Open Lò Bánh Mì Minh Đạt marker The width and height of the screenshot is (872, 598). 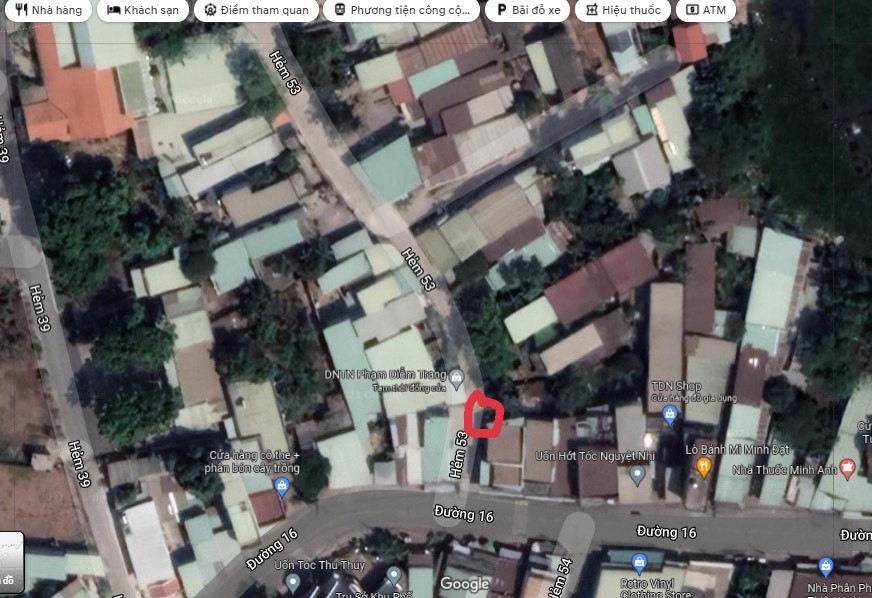click(x=704, y=466)
